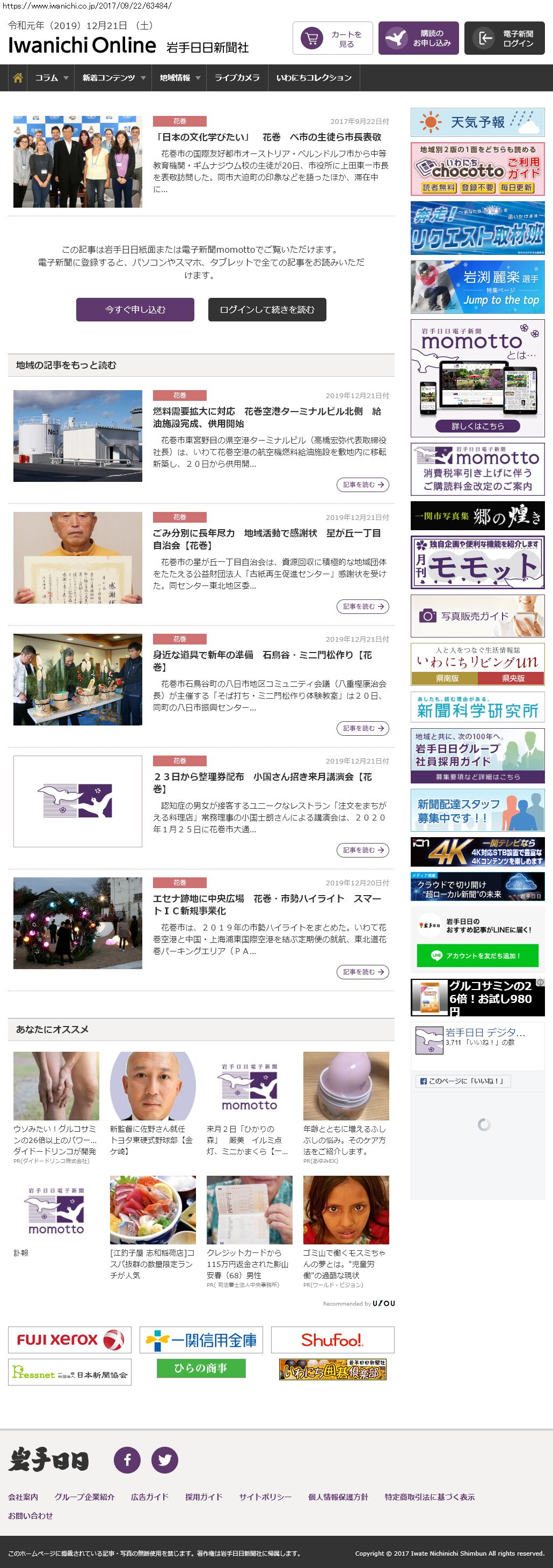Screen dimensions: 553x1568
Task: Open いわにちコレクション page
Action: [x=314, y=78]
